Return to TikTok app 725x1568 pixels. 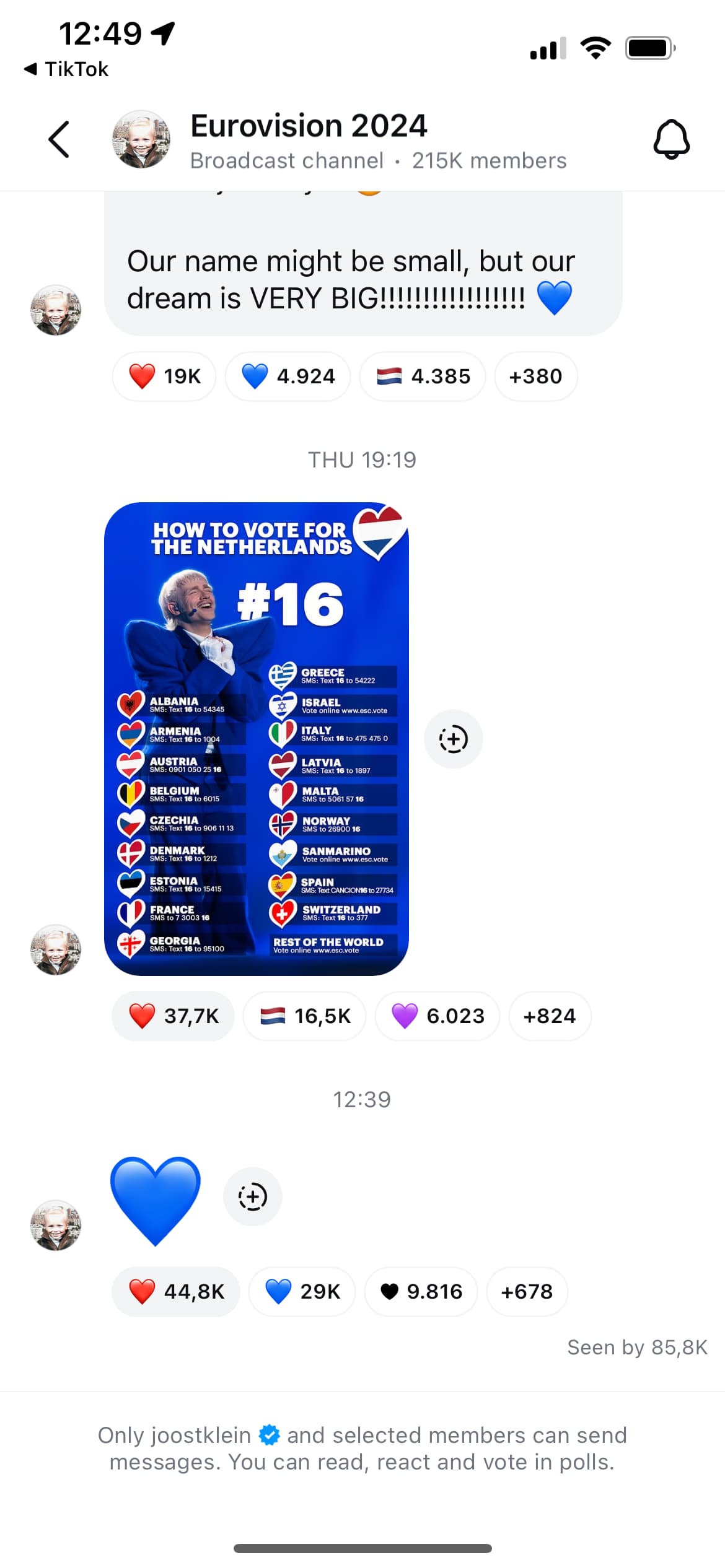pos(67,69)
